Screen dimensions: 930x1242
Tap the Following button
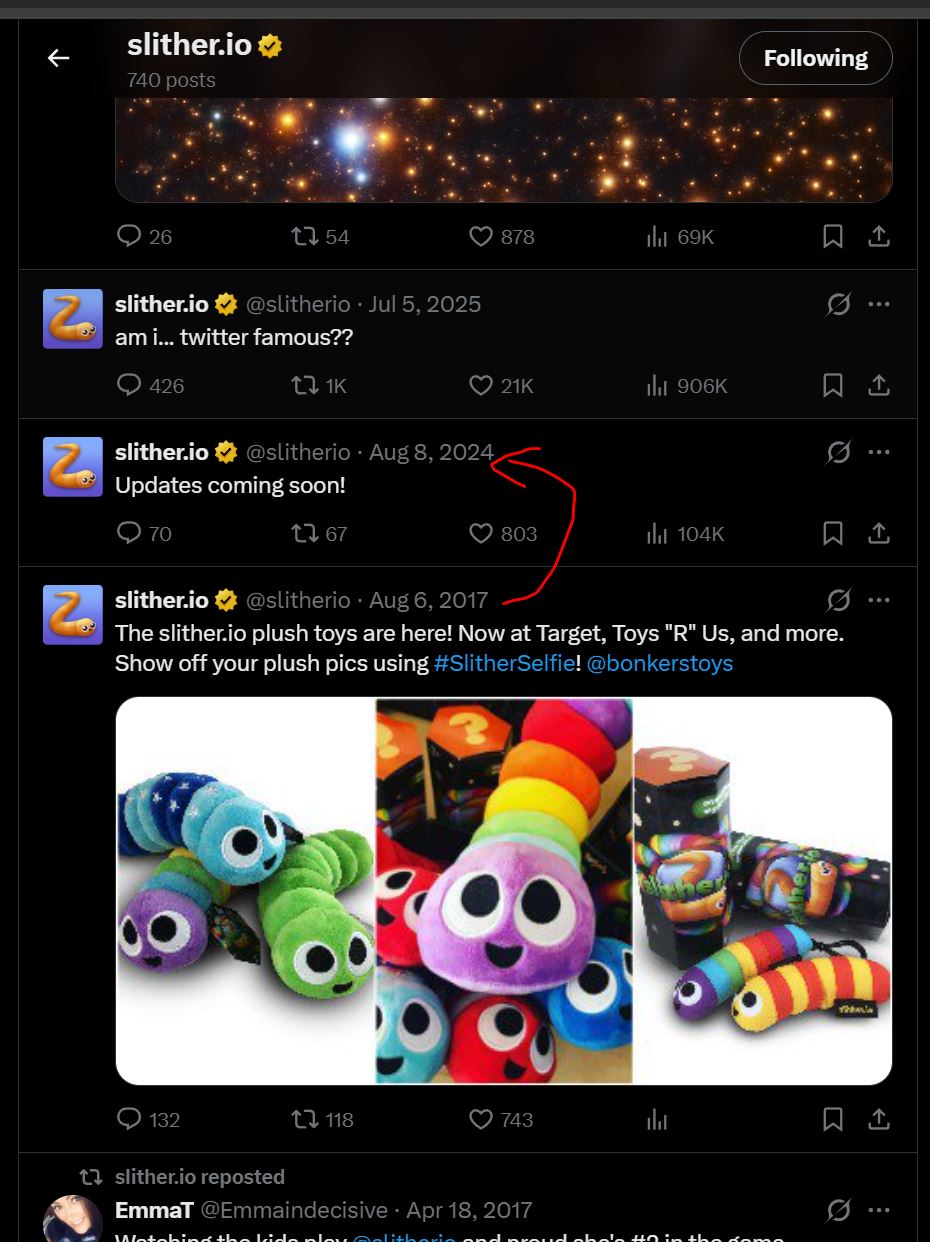point(815,58)
